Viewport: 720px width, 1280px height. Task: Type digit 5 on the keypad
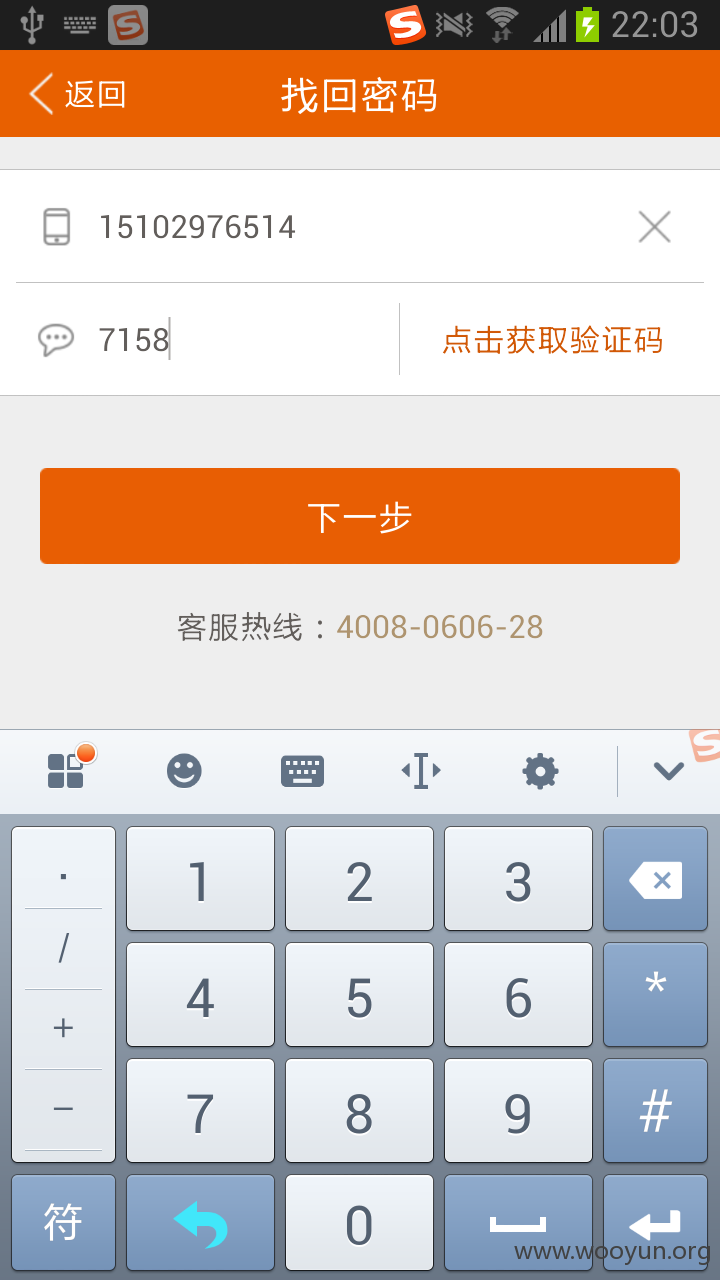(x=359, y=995)
